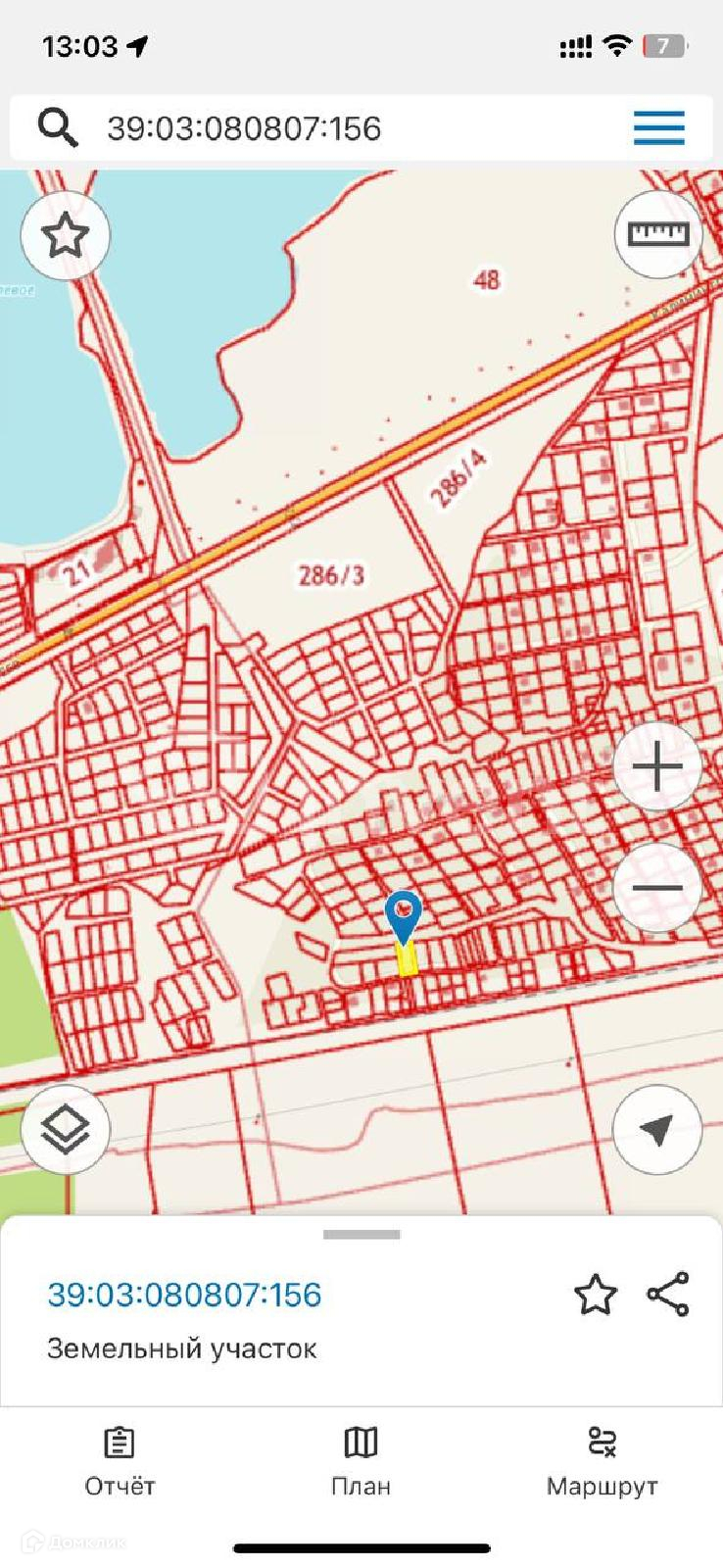Open the hamburger menu
Viewport: 723px width, 1568px height.
tap(658, 128)
